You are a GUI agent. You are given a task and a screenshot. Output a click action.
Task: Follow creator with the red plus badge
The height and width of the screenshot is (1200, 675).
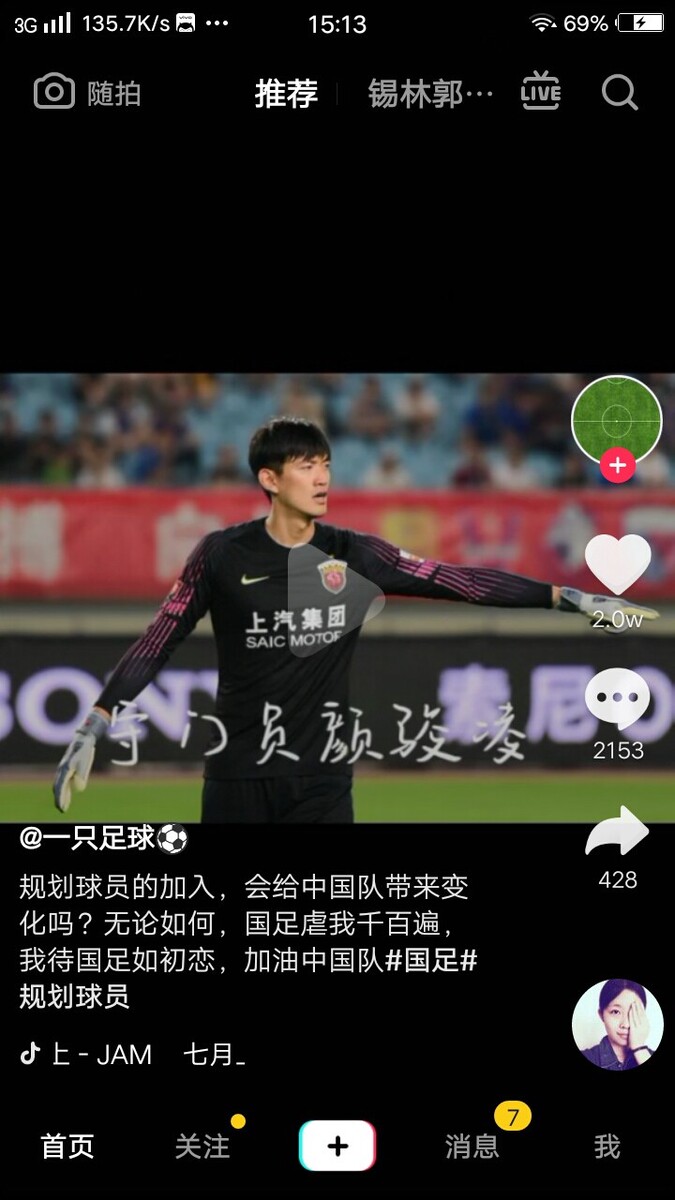[x=617, y=466]
